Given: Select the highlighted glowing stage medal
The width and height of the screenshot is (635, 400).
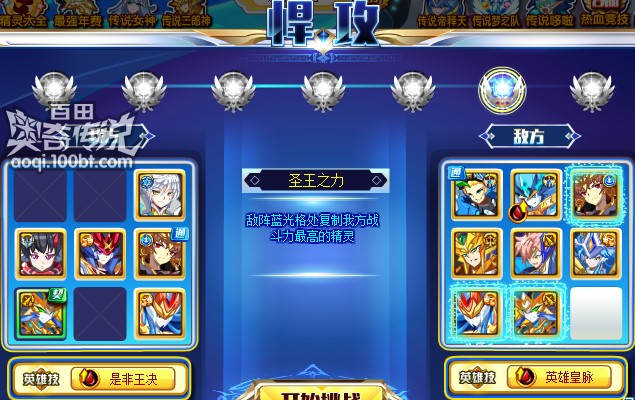Looking at the screenshot, I should pyautogui.click(x=500, y=91).
